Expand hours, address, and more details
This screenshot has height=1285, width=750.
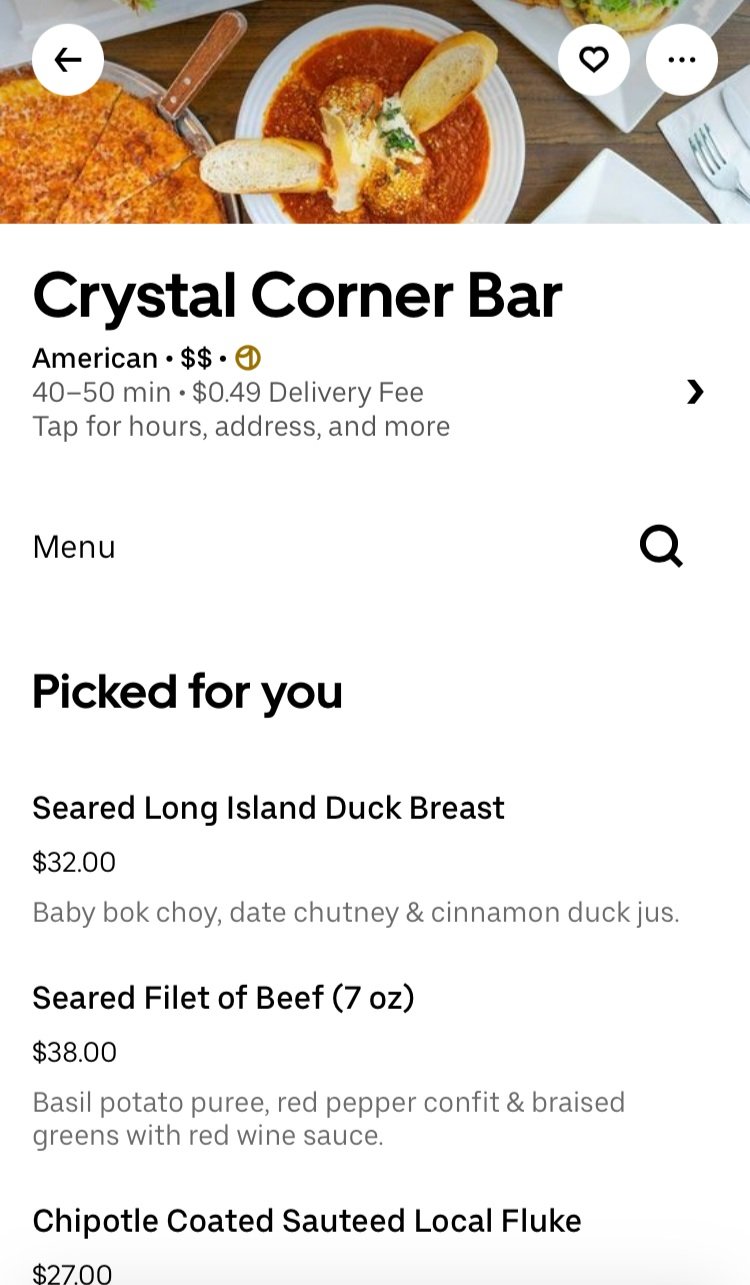[695, 392]
